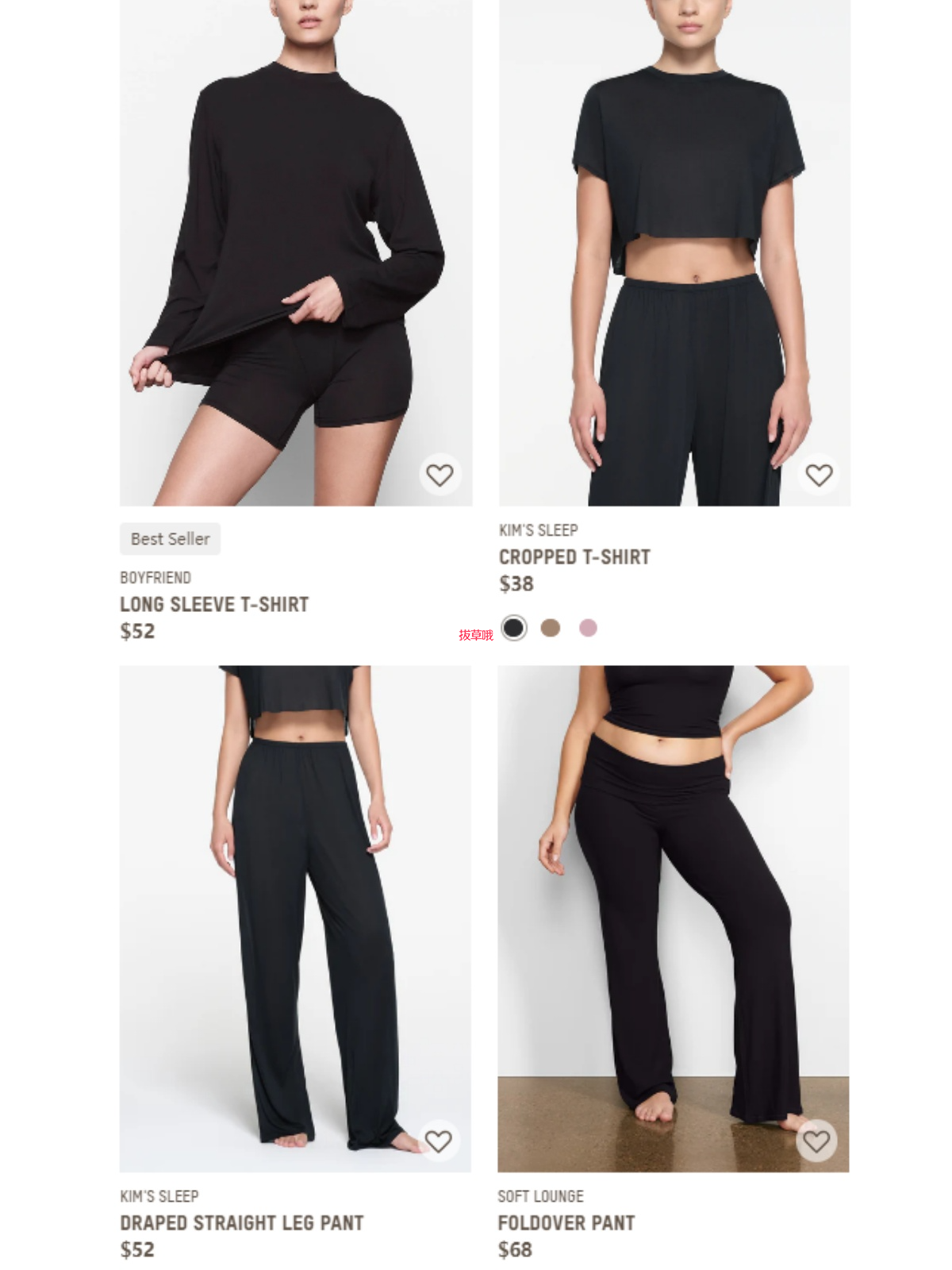Select the black color swatch for the Cropped T-Shirt

(x=514, y=628)
